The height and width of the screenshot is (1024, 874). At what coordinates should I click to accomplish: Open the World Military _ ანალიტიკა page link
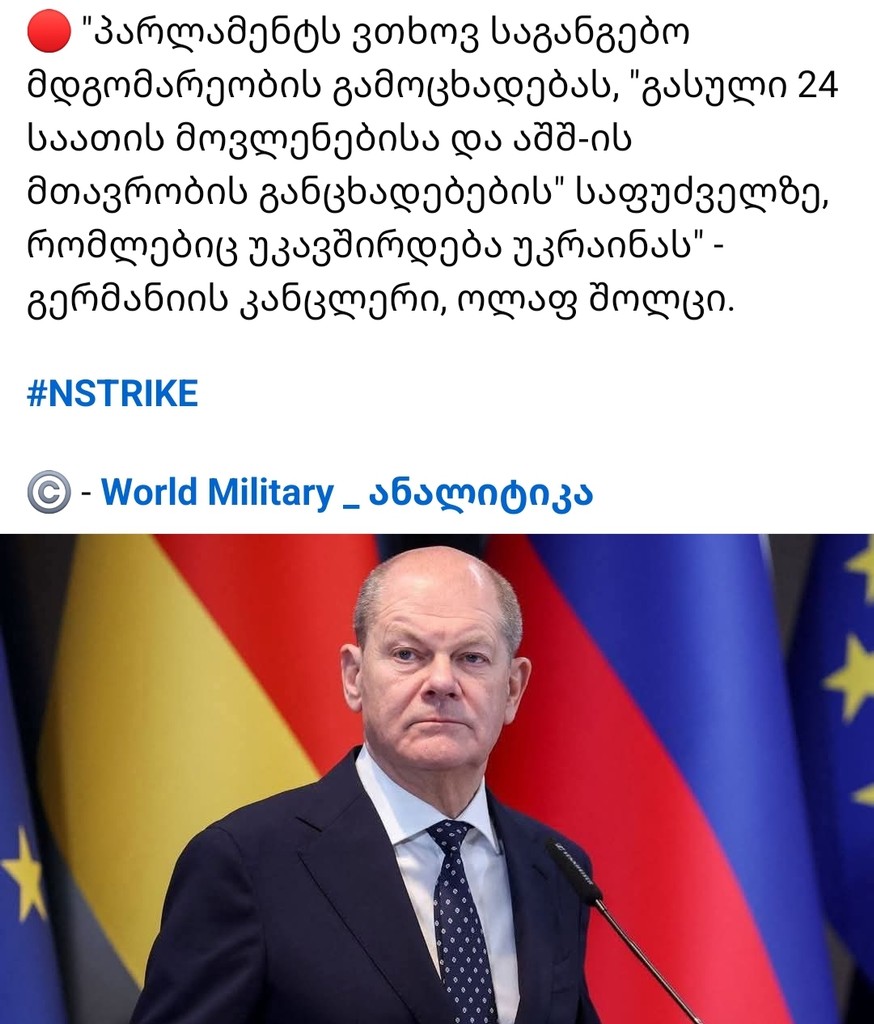tap(346, 492)
